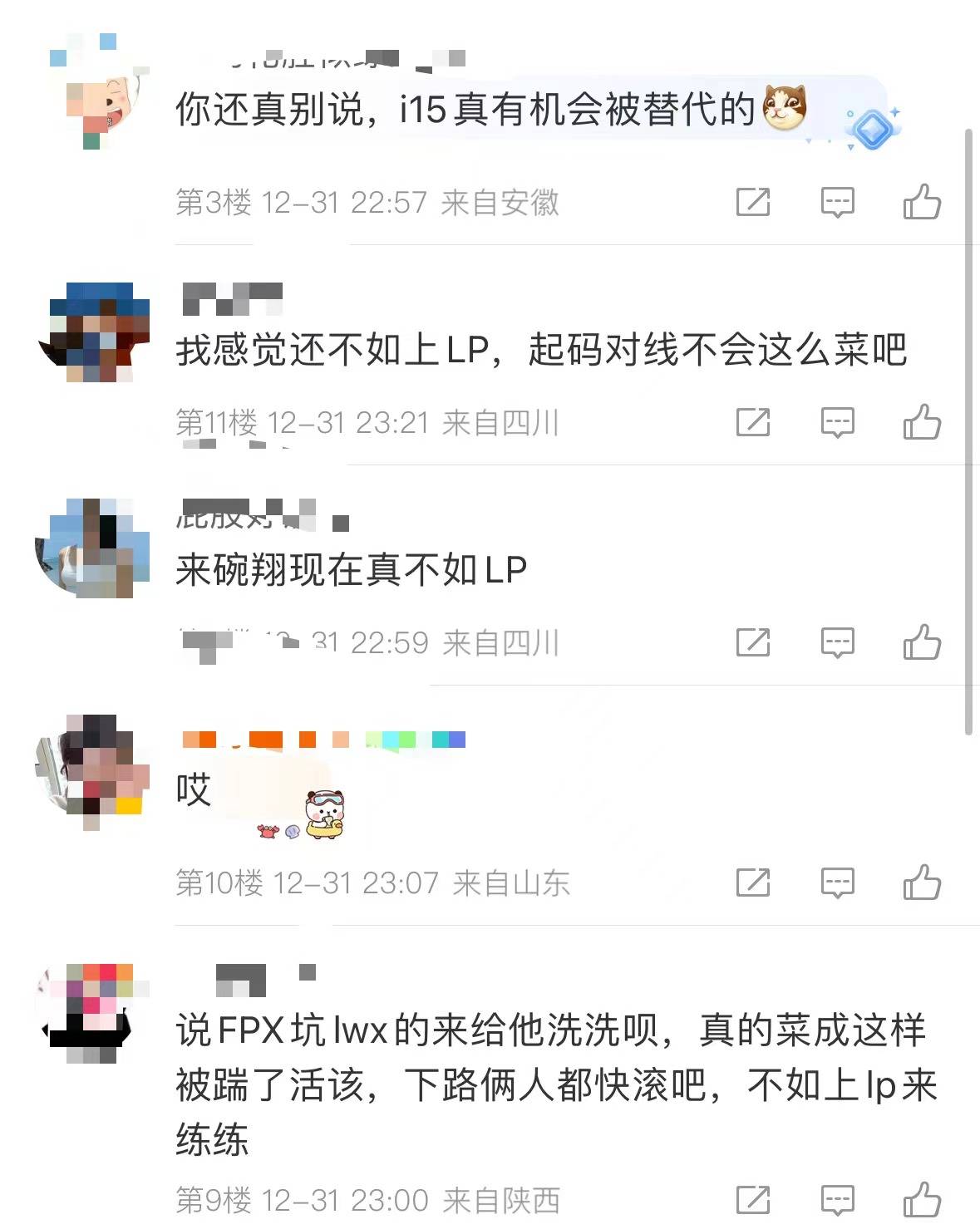Reply to the 第11楼 comment

[x=837, y=422]
